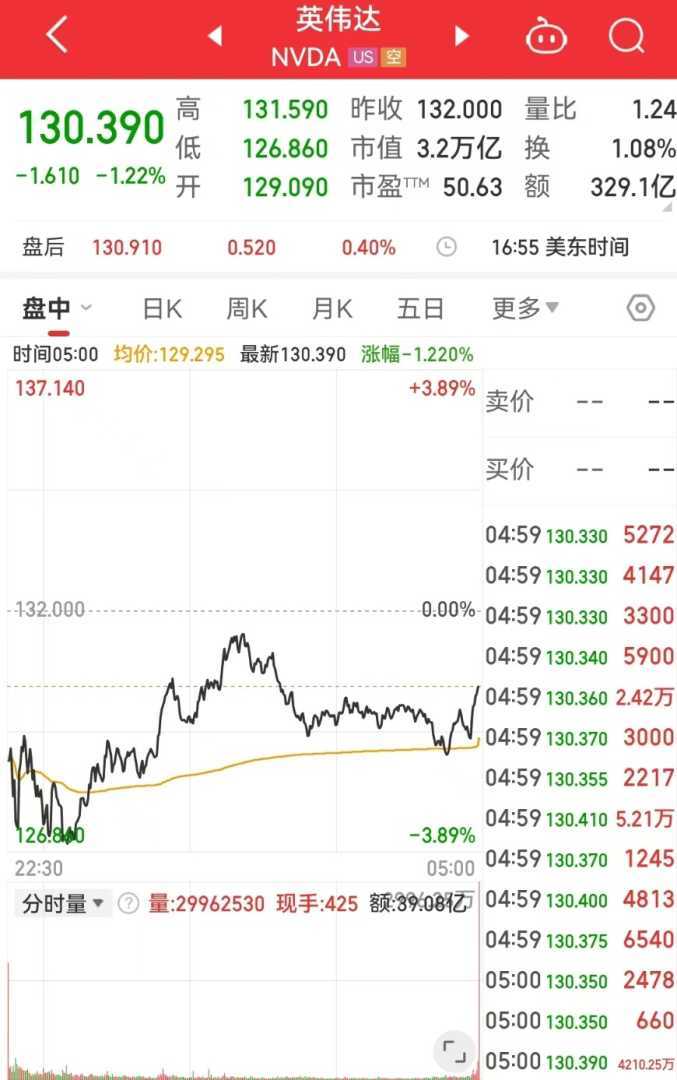677x1080 pixels.
Task: Switch to the previous stock
Action: pyautogui.click(x=215, y=36)
